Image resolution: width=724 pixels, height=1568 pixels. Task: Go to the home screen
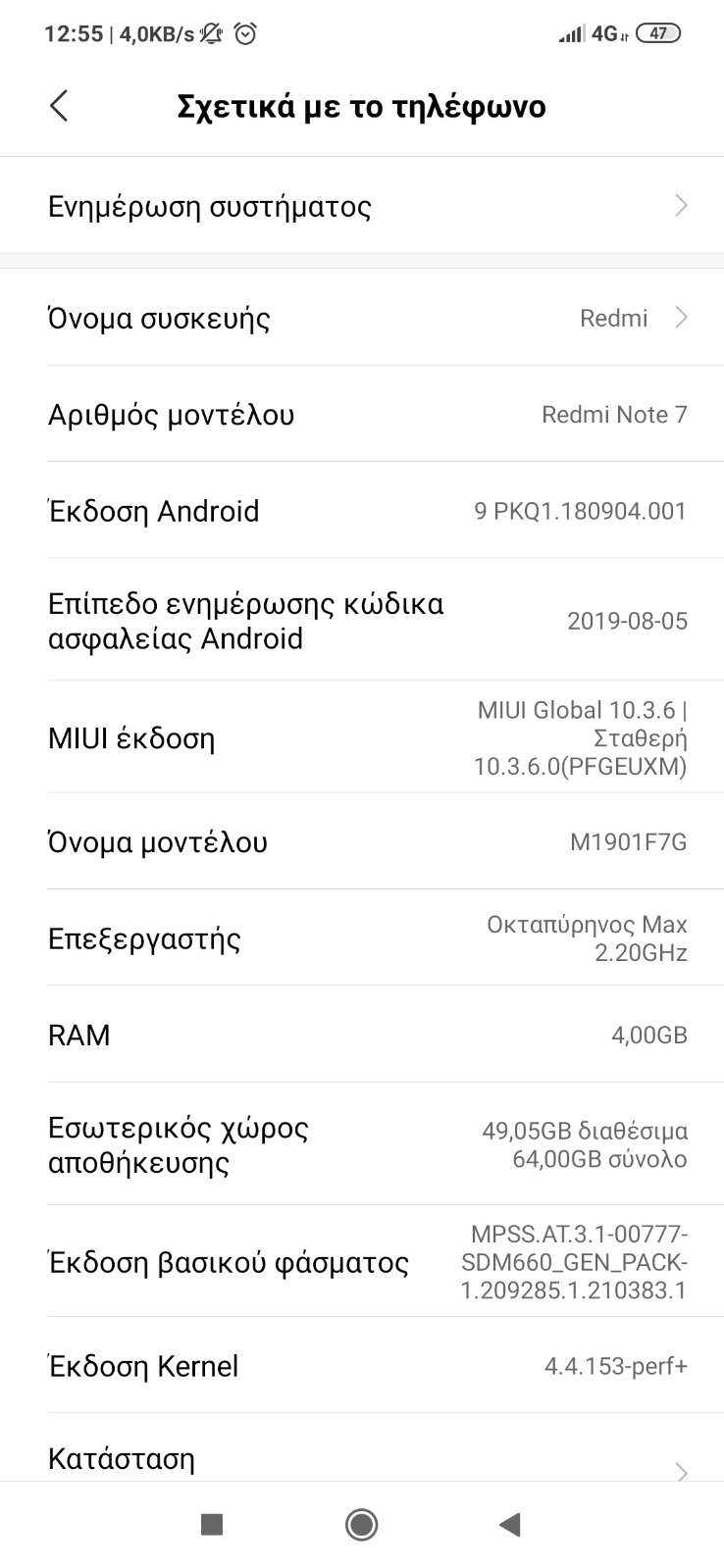tap(362, 1524)
